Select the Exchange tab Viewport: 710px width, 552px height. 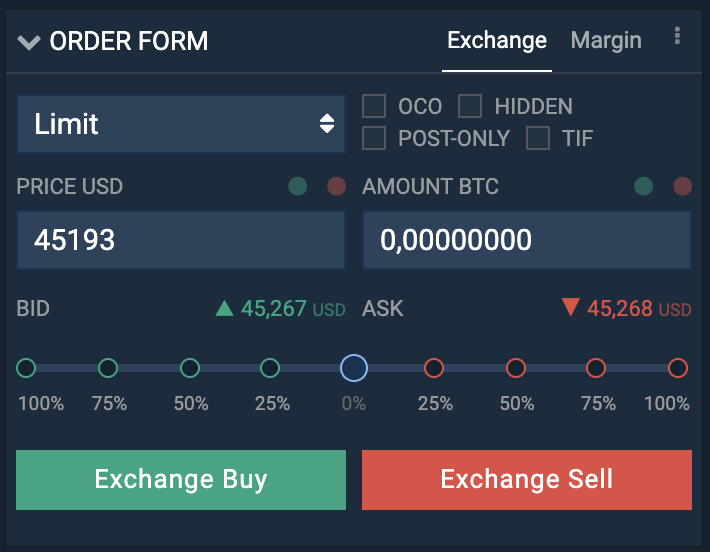tap(497, 41)
